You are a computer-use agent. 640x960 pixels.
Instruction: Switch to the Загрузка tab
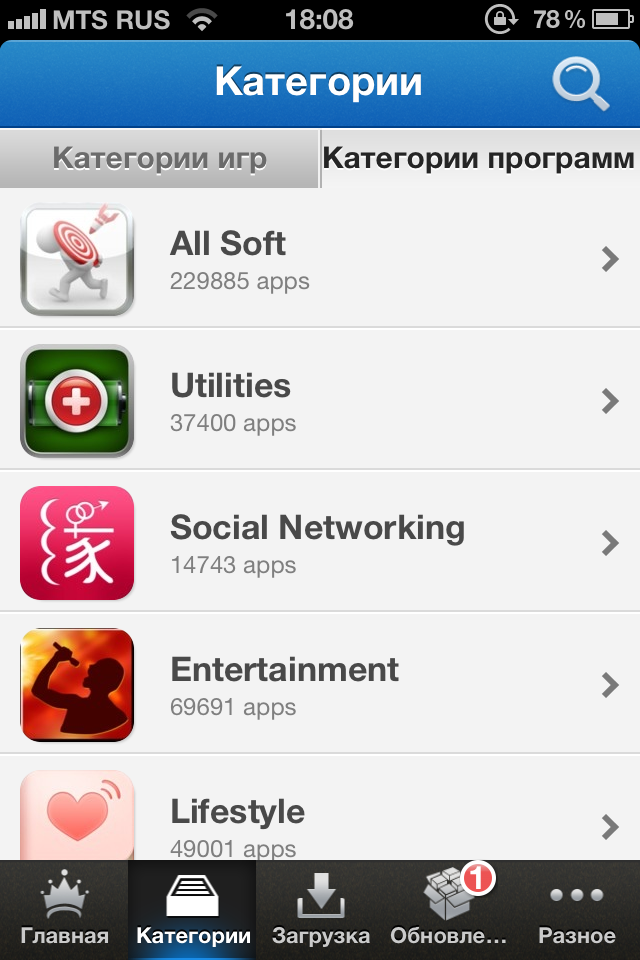click(321, 911)
